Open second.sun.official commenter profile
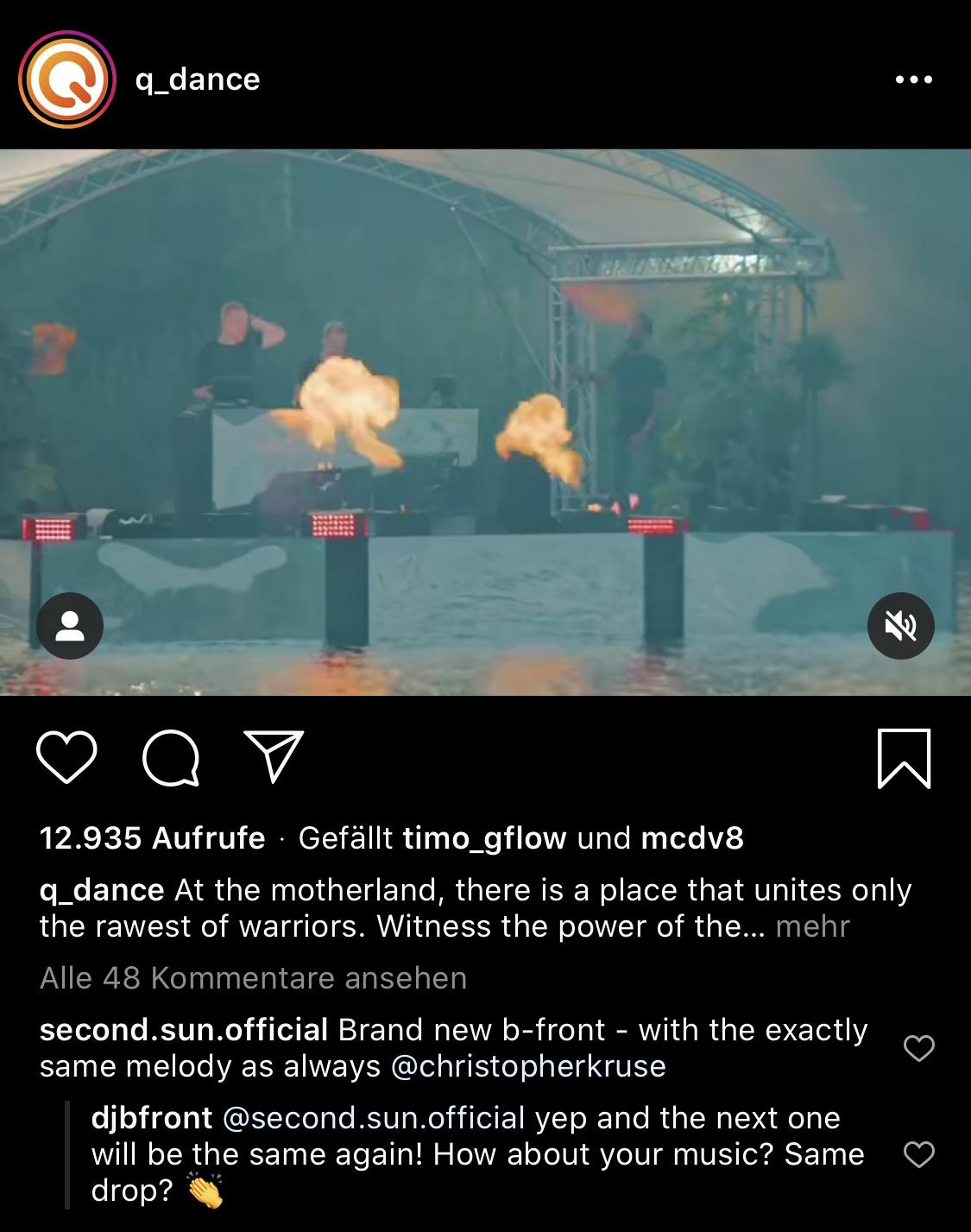Viewport: 971px width, 1232px height. (x=184, y=1030)
